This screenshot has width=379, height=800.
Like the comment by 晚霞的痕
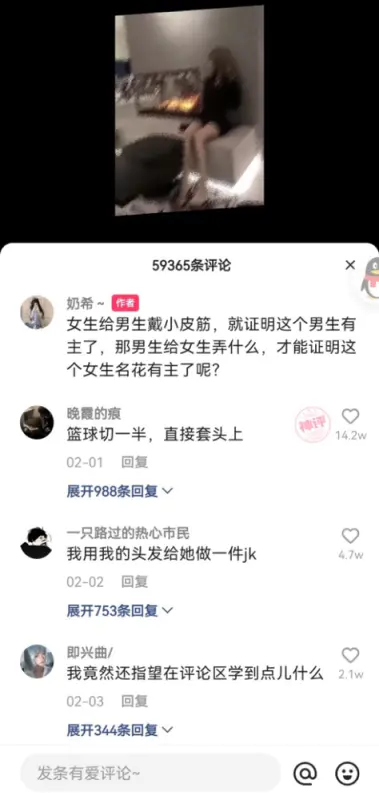click(x=350, y=417)
